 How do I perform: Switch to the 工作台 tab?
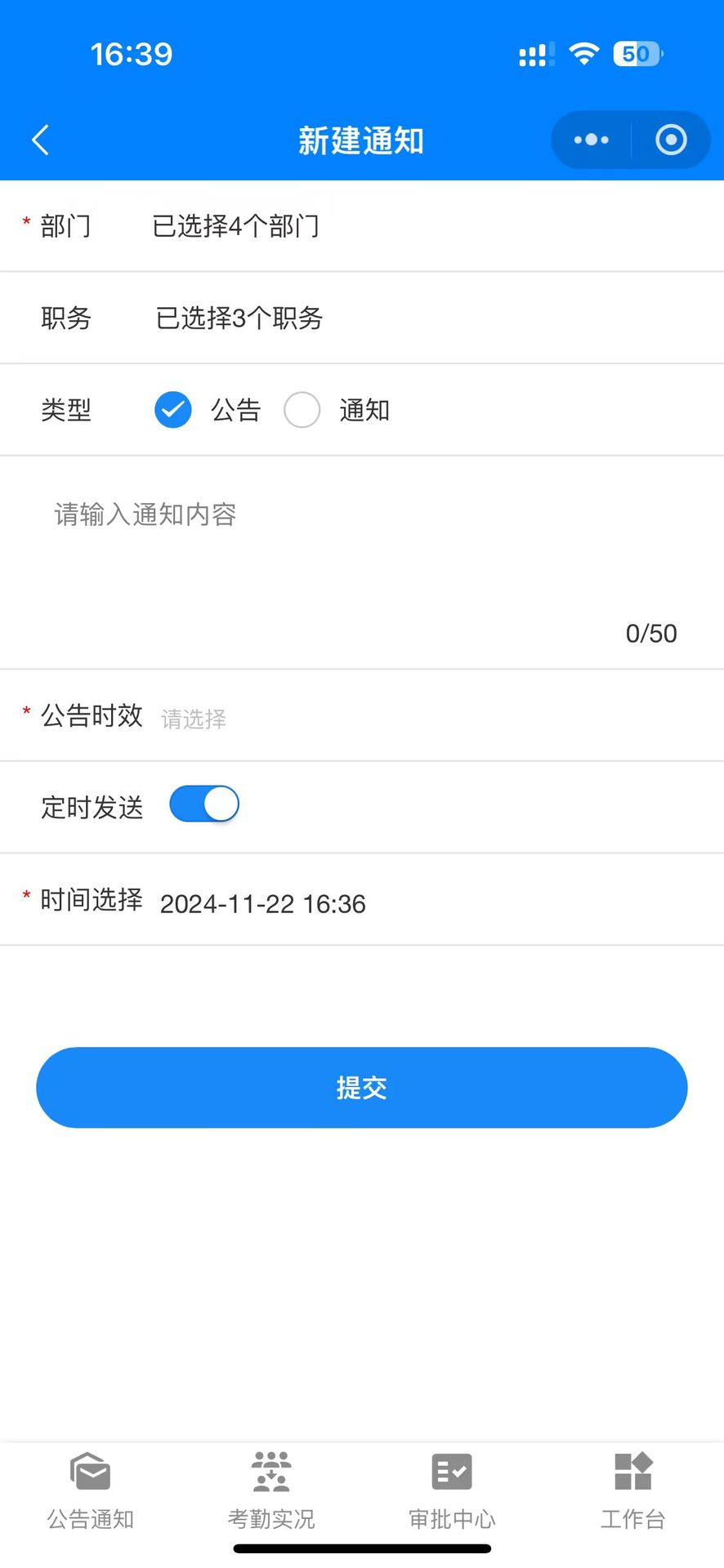[x=632, y=1490]
